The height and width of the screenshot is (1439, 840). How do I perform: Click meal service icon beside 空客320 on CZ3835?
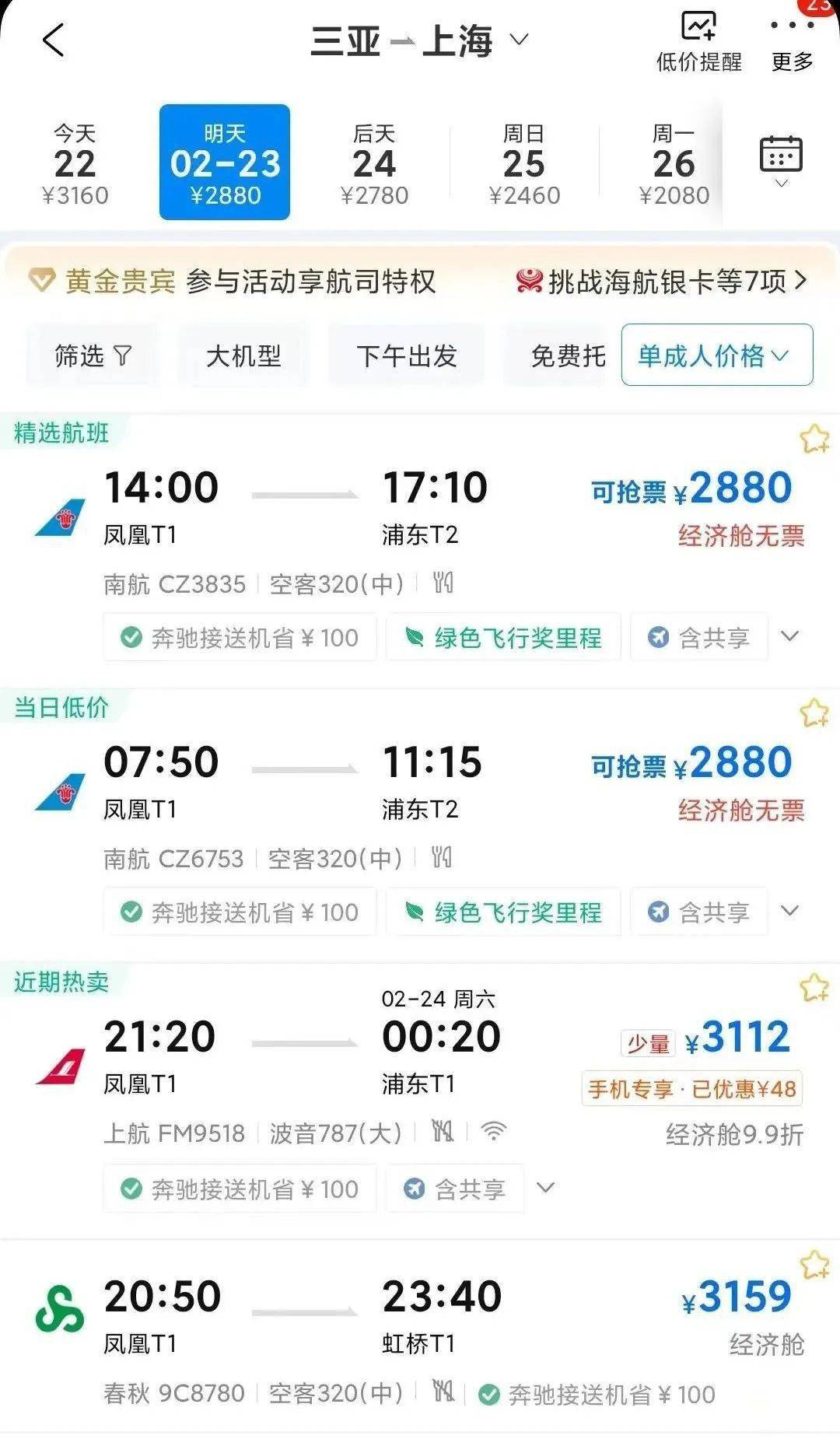pyautogui.click(x=442, y=583)
